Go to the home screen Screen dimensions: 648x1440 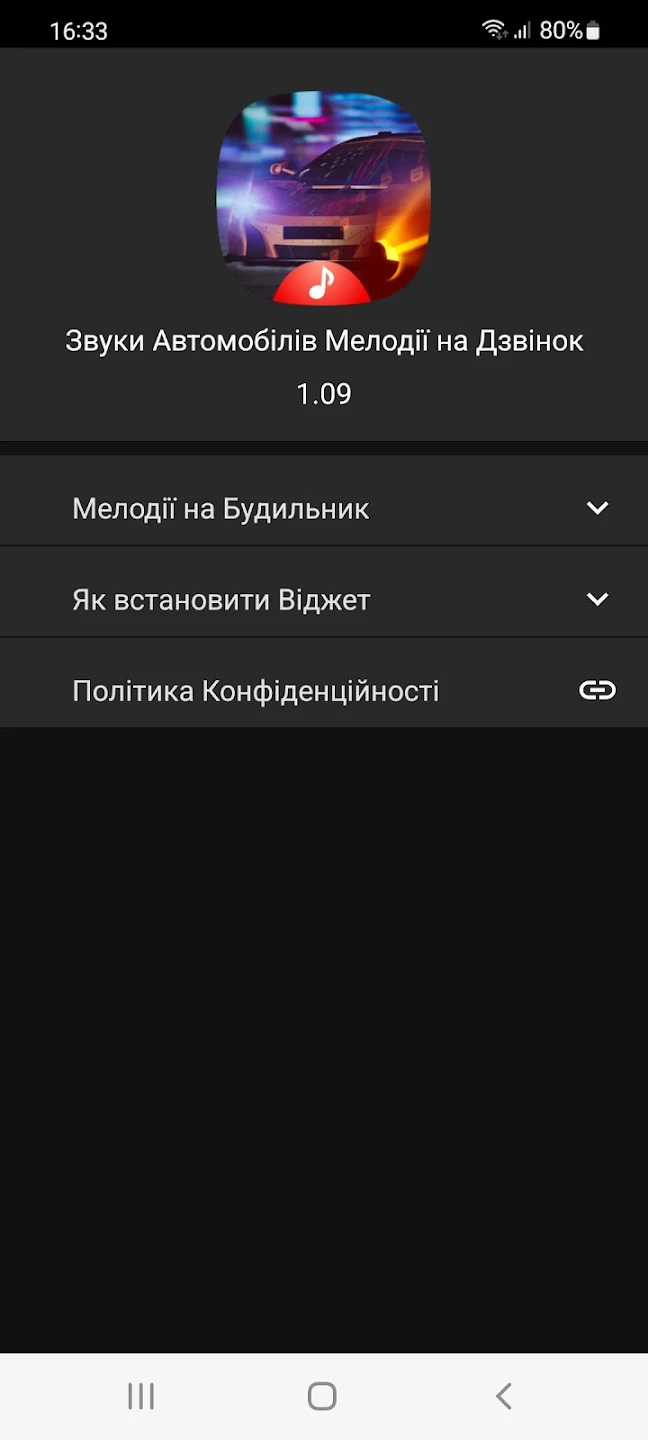point(322,1396)
